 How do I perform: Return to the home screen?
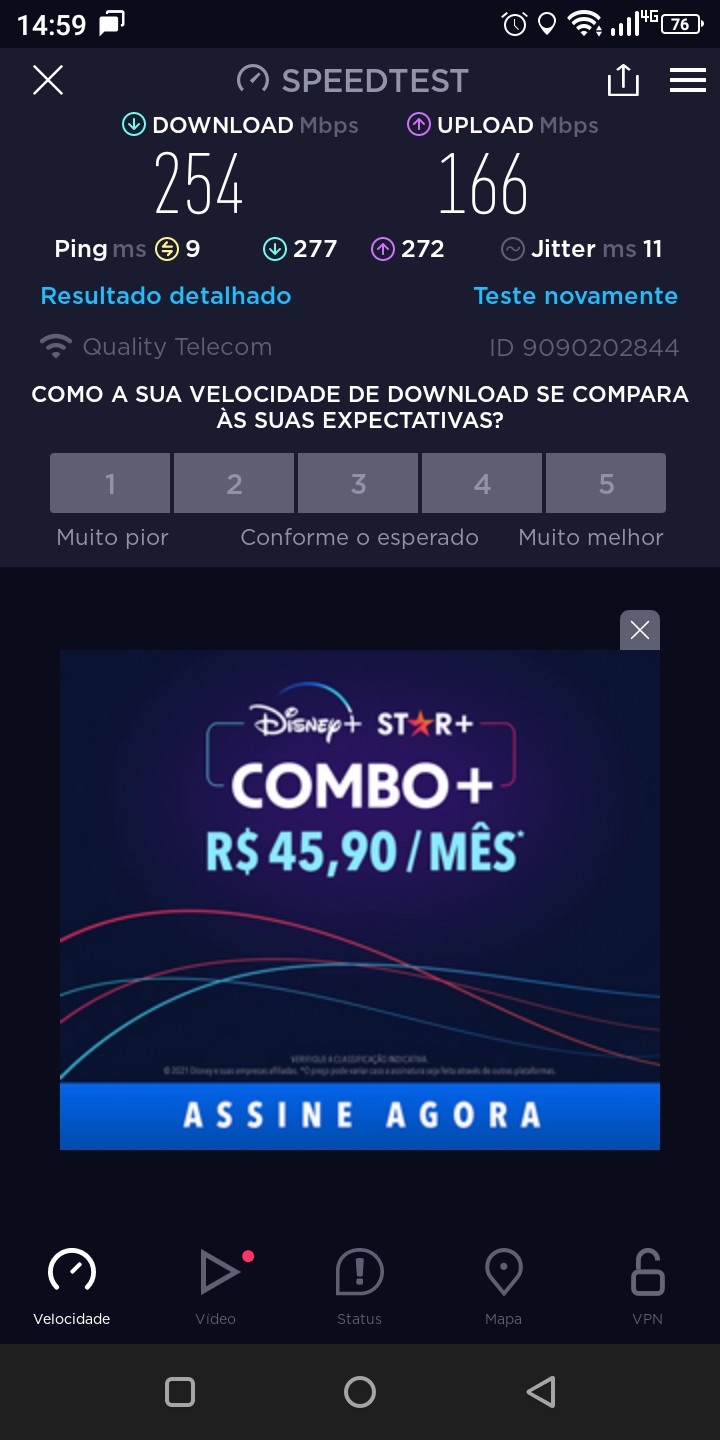[x=360, y=1392]
